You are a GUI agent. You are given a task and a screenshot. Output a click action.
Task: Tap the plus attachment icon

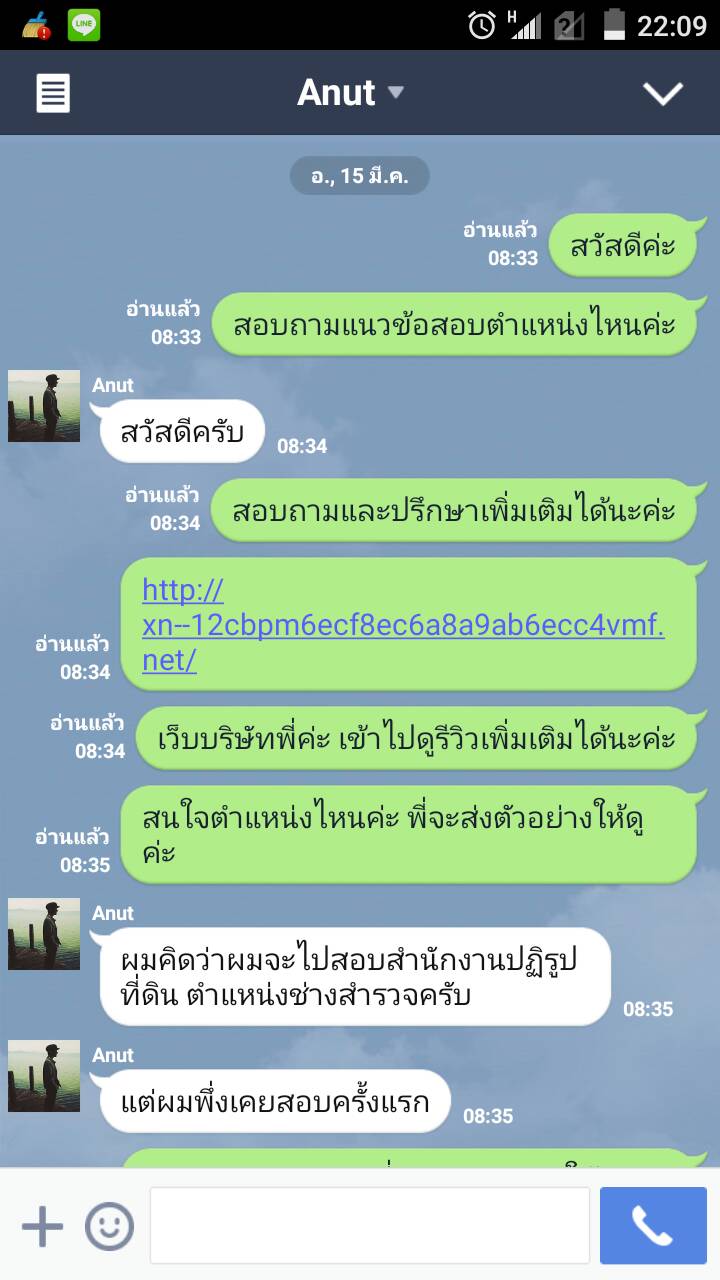(x=42, y=1226)
